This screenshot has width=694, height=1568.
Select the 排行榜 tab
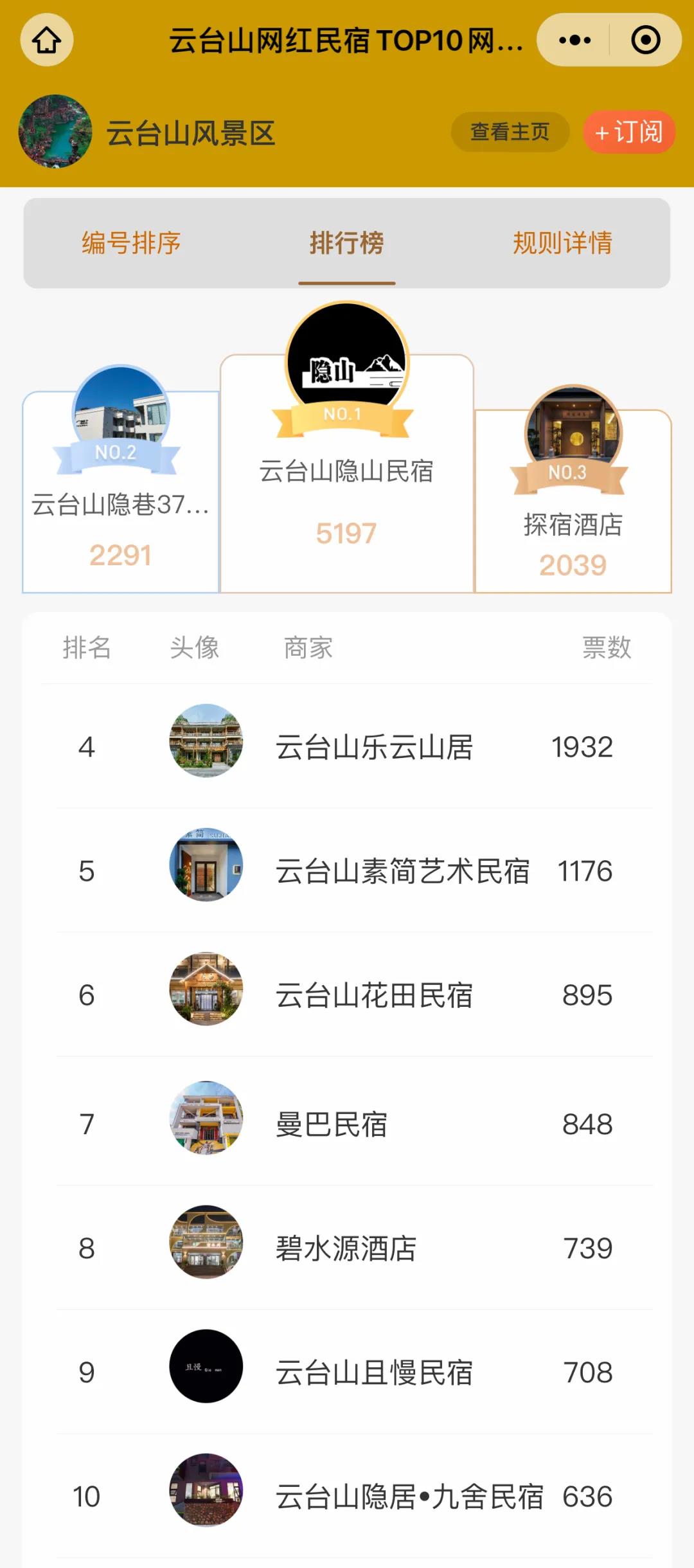coord(346,243)
